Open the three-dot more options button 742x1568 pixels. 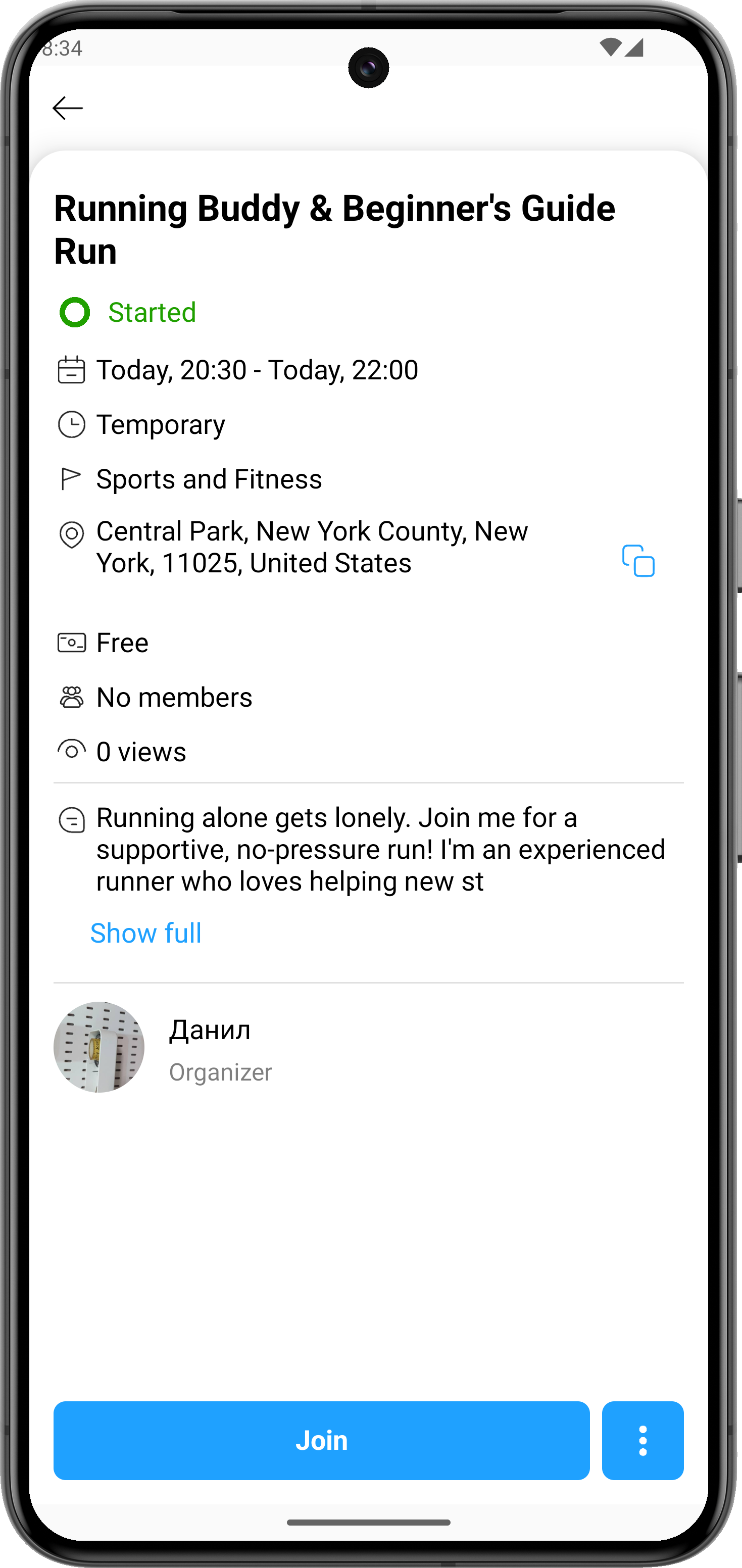642,1440
